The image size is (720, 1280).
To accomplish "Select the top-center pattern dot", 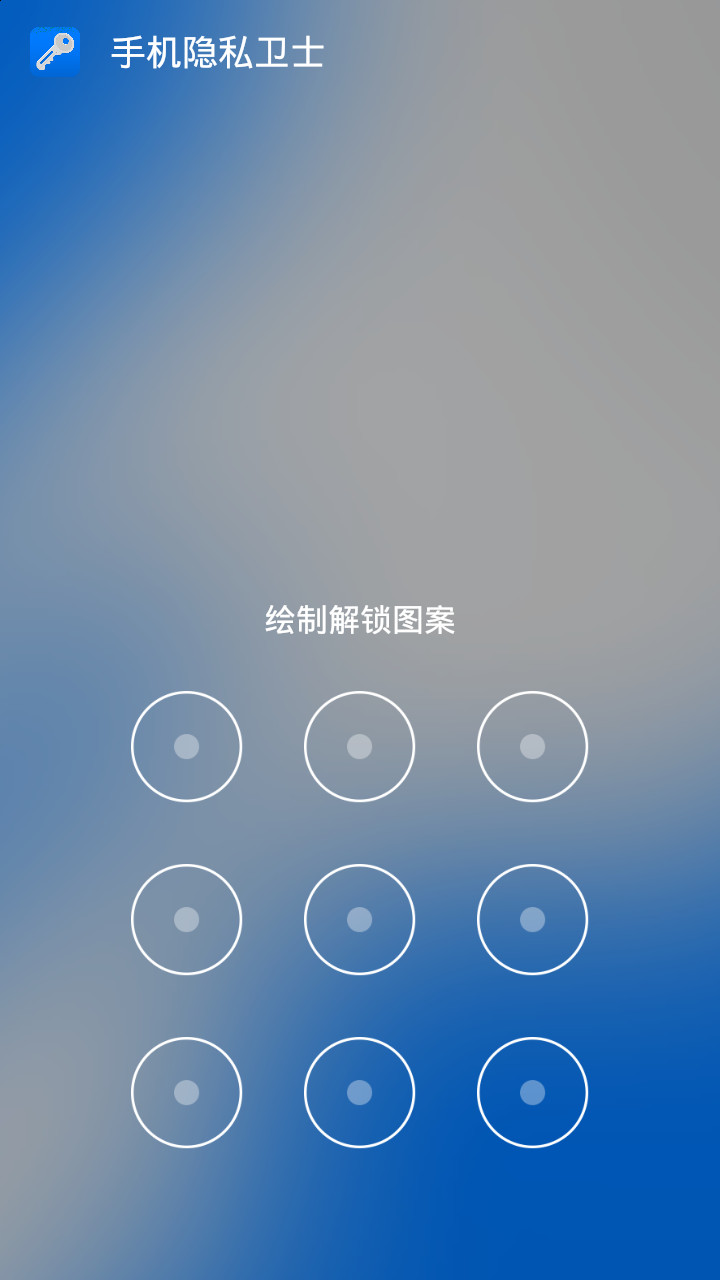I will [x=359, y=746].
